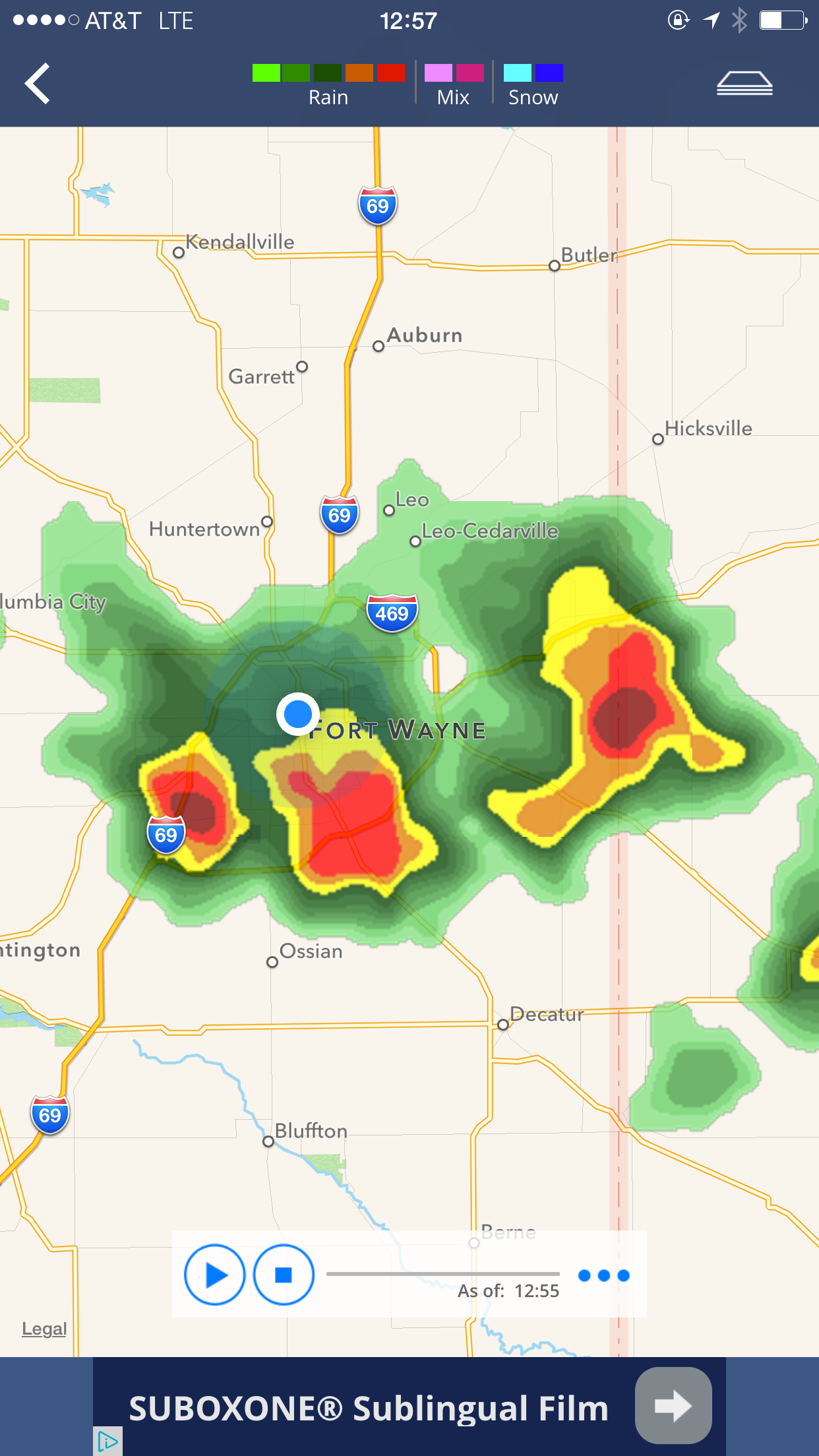Play the radar animation
This screenshot has width=819, height=1456.
[215, 1275]
